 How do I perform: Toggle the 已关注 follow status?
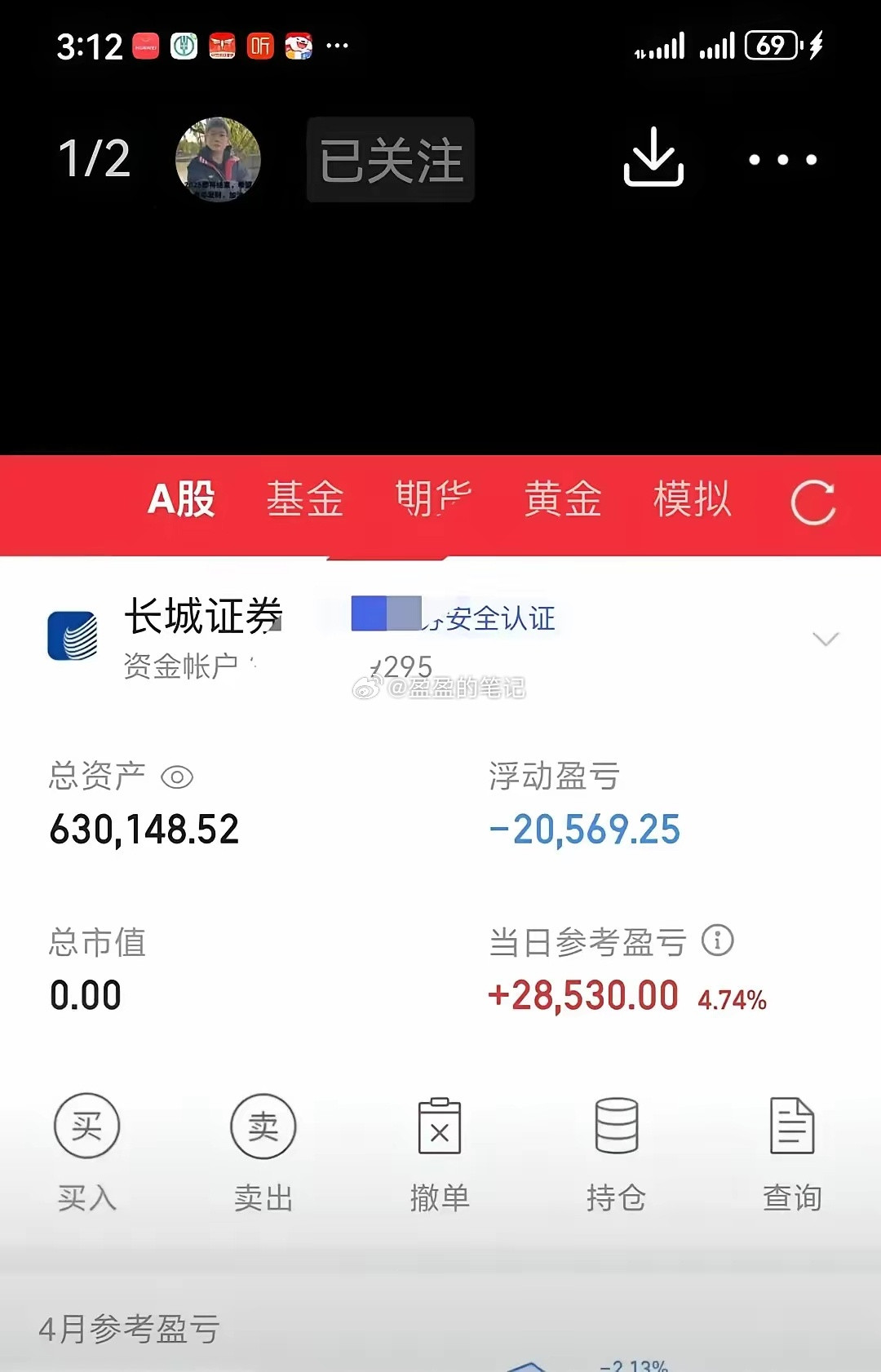tap(388, 161)
